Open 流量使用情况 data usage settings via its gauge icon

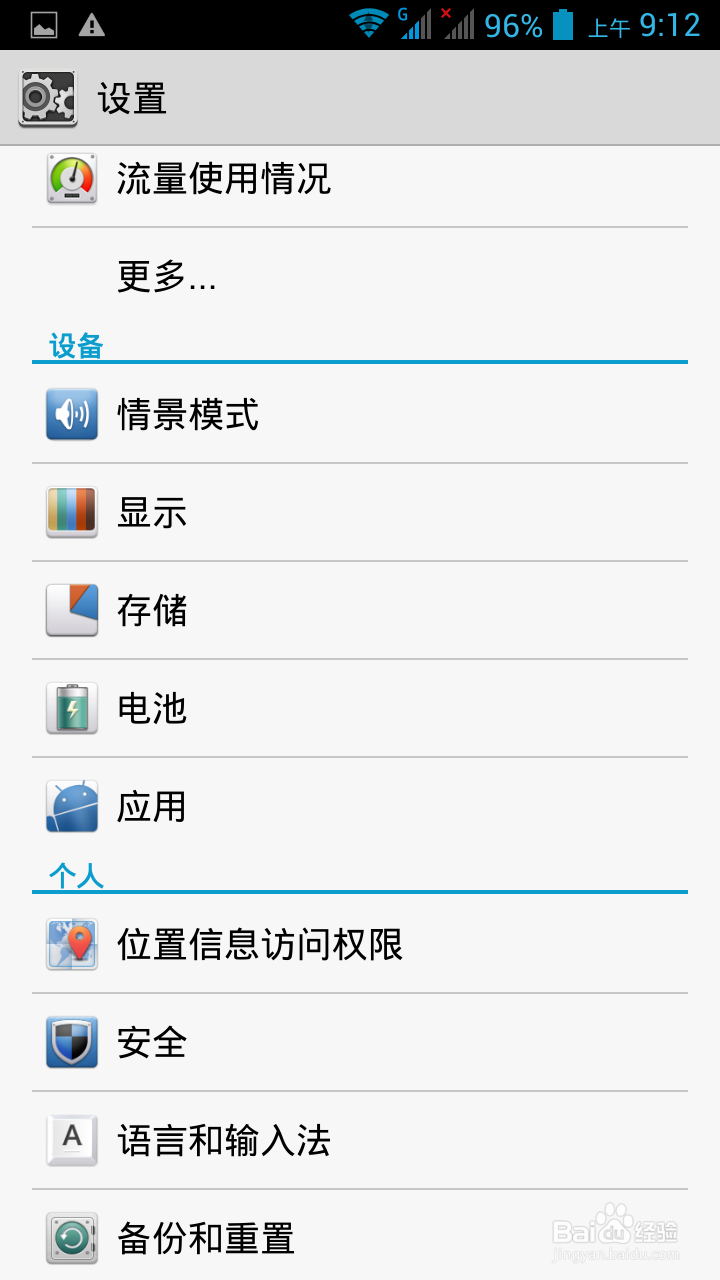tap(70, 180)
